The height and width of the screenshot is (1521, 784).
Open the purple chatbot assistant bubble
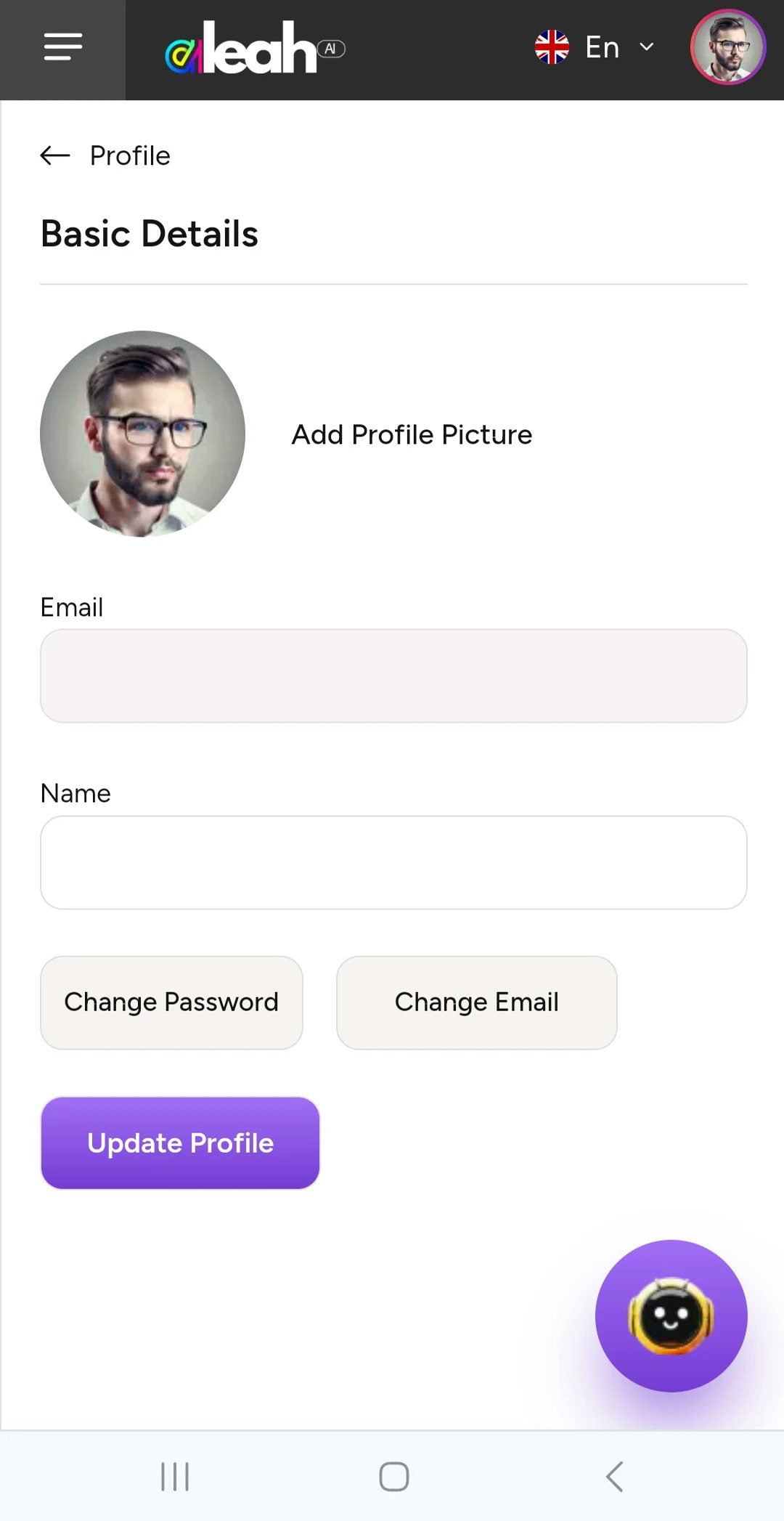click(671, 1315)
